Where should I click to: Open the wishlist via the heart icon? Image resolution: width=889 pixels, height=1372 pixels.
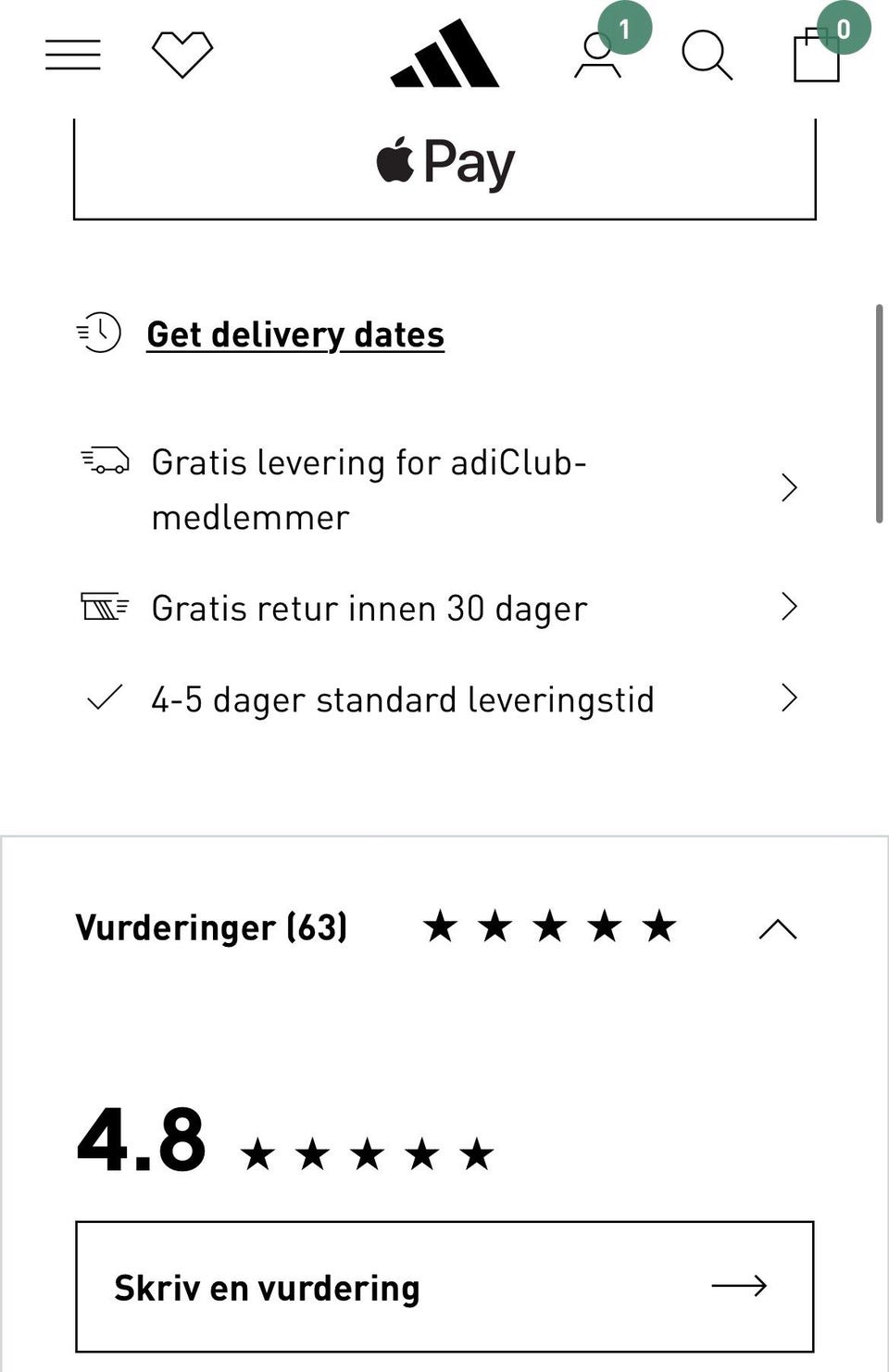click(182, 53)
